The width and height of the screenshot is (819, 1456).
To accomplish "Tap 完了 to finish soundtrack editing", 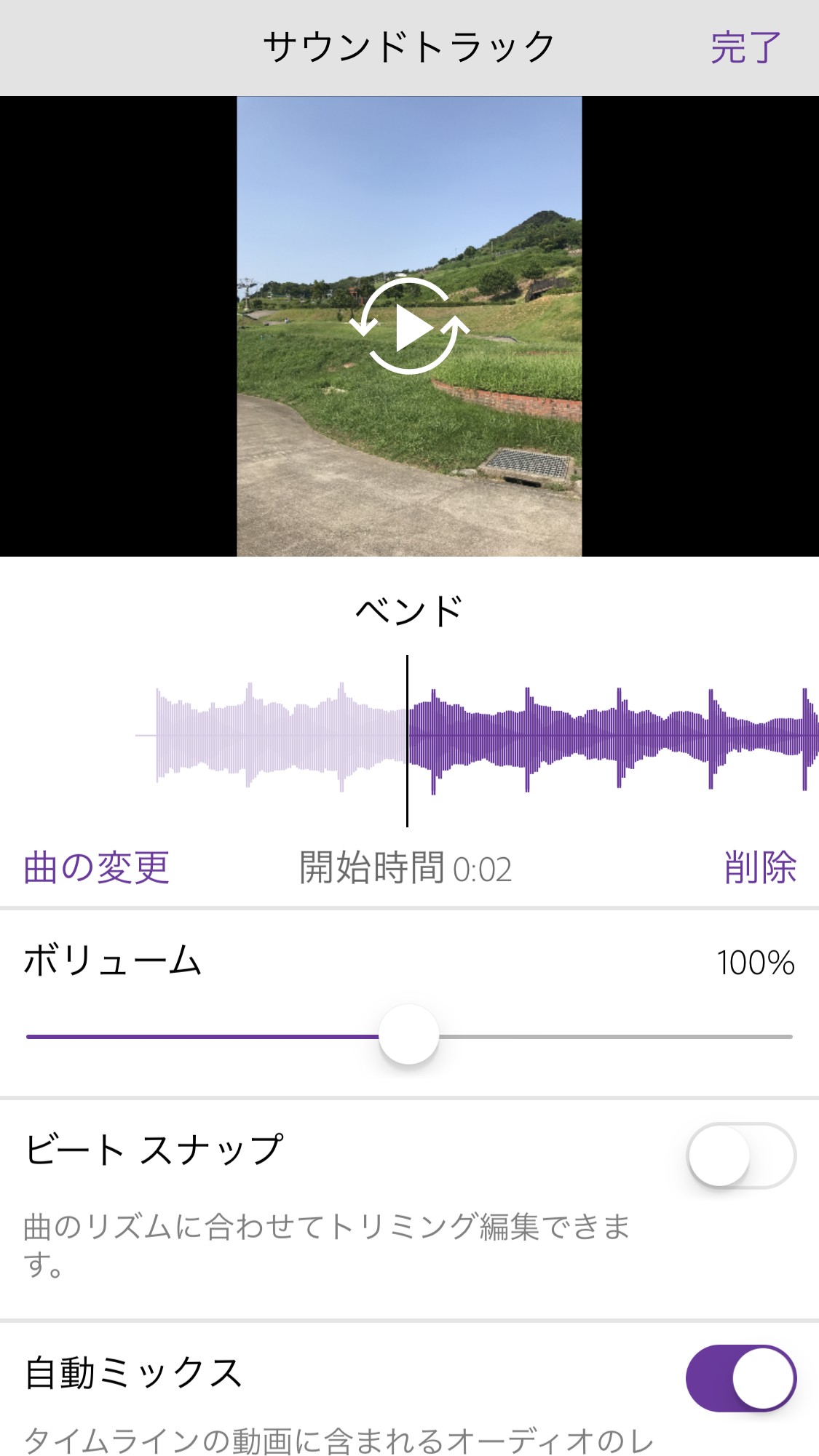I will 745,48.
